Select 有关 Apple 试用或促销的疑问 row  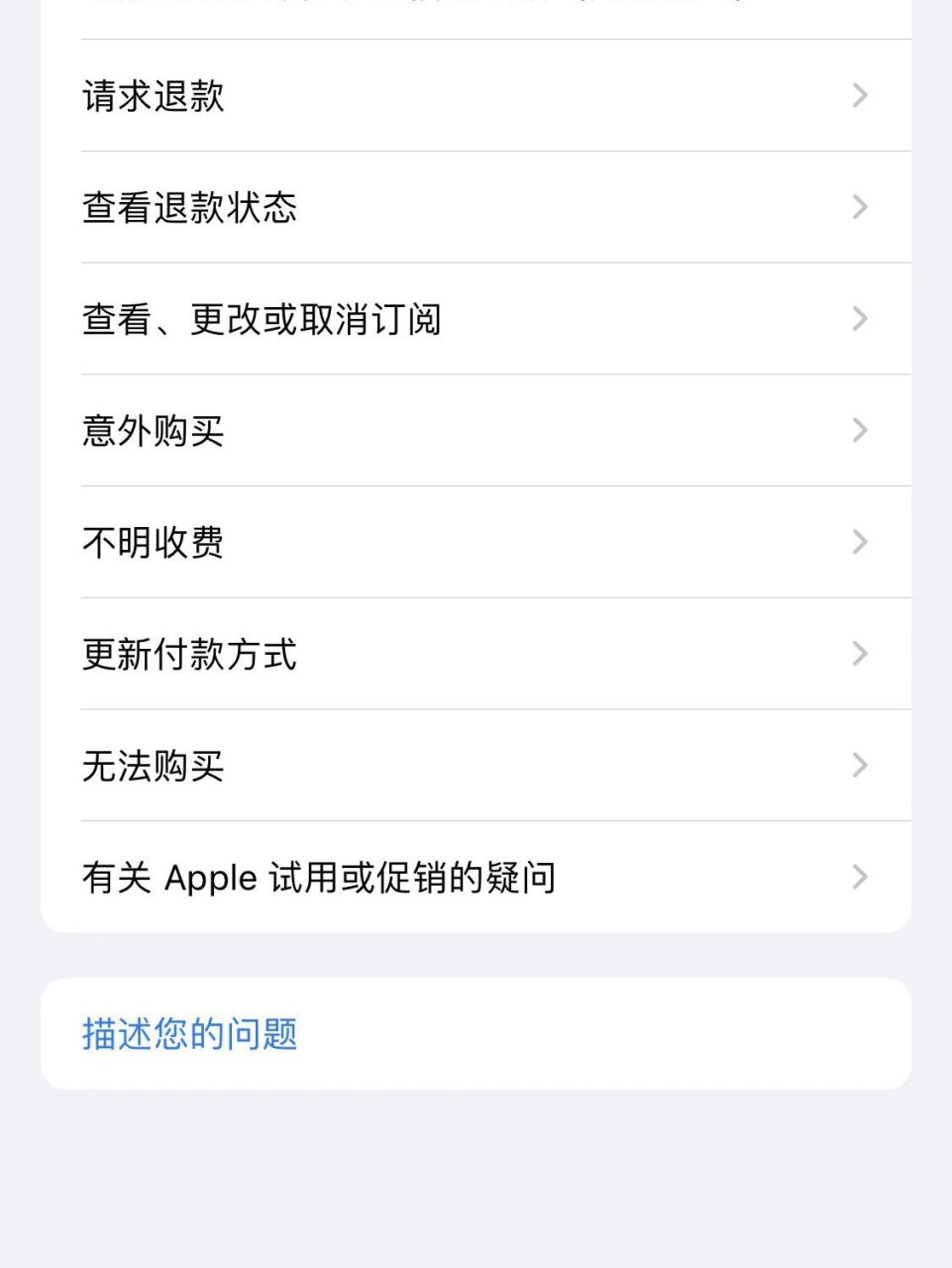(x=476, y=877)
